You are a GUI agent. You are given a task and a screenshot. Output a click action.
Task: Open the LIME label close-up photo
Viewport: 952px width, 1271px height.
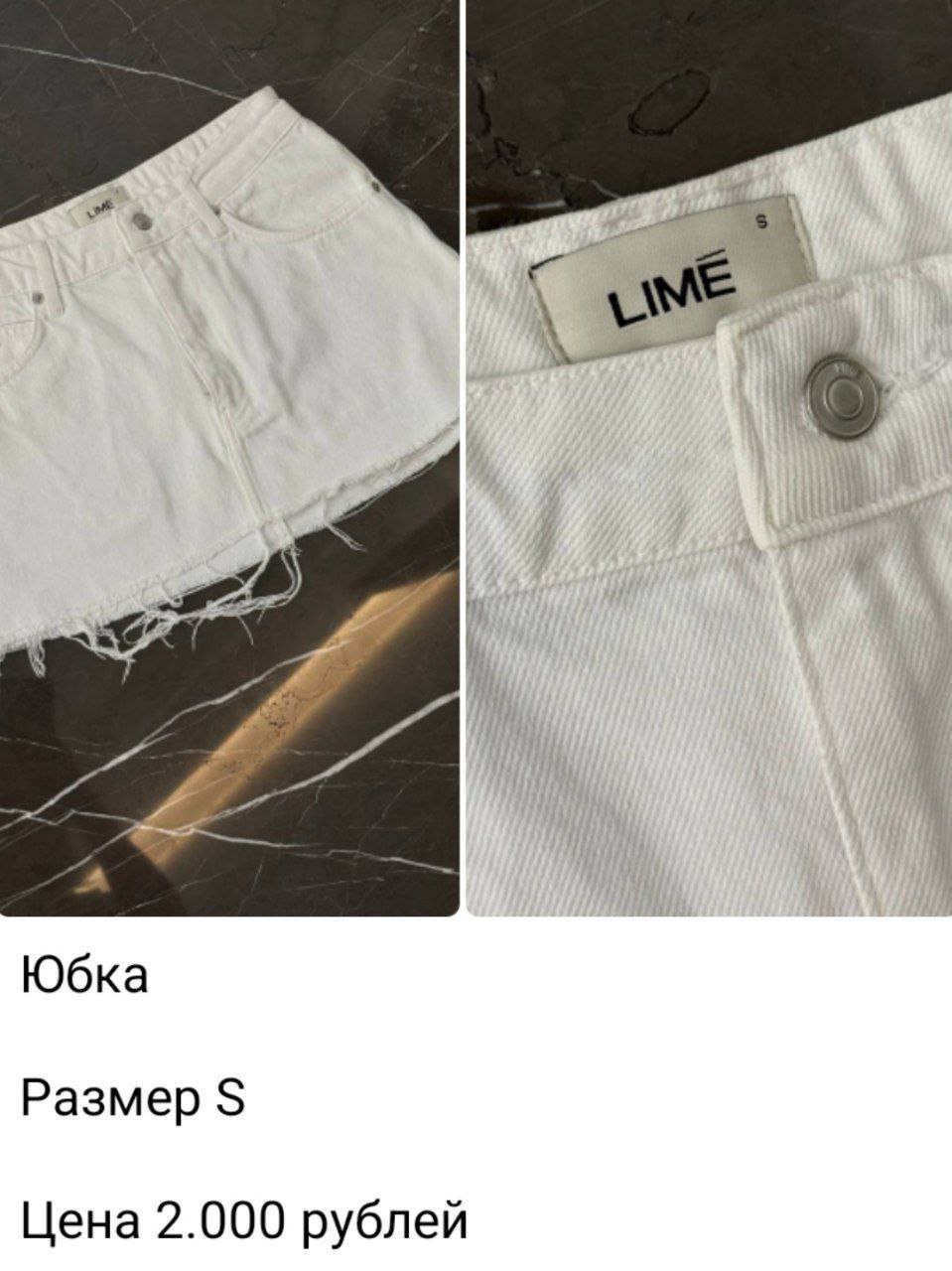pos(709,457)
